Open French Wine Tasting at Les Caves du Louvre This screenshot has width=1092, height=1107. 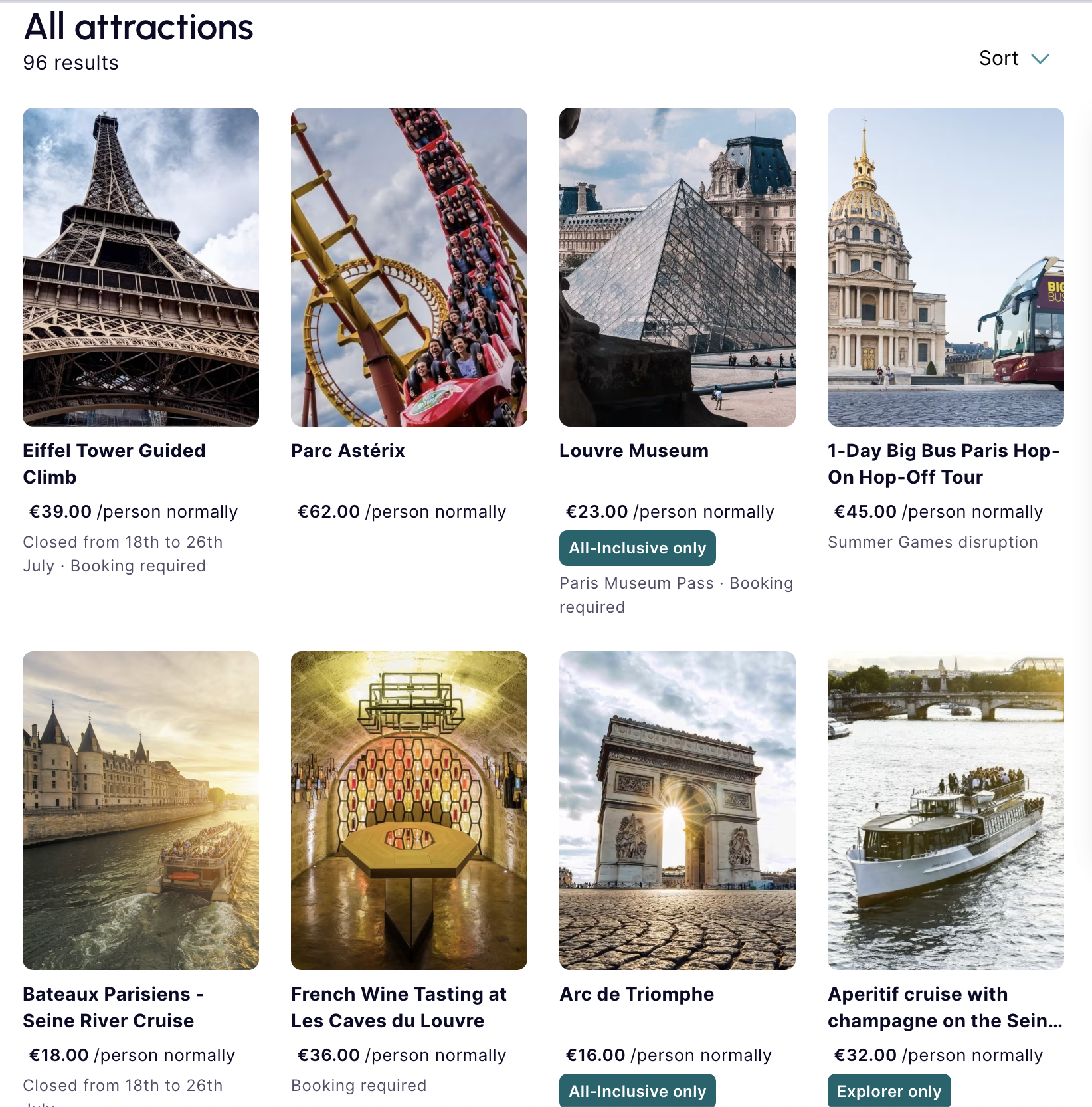pos(409,811)
